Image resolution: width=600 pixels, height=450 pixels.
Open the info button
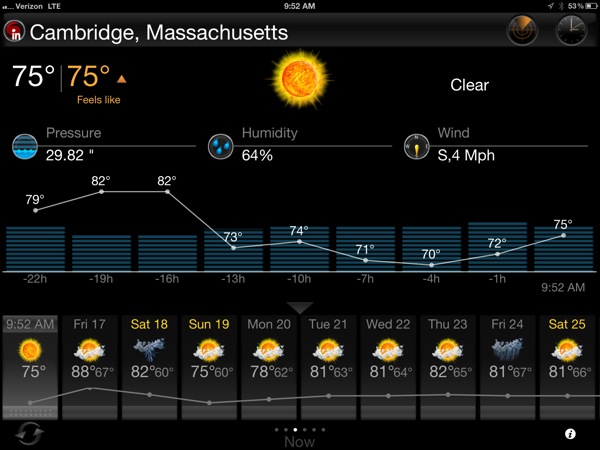pos(571,434)
